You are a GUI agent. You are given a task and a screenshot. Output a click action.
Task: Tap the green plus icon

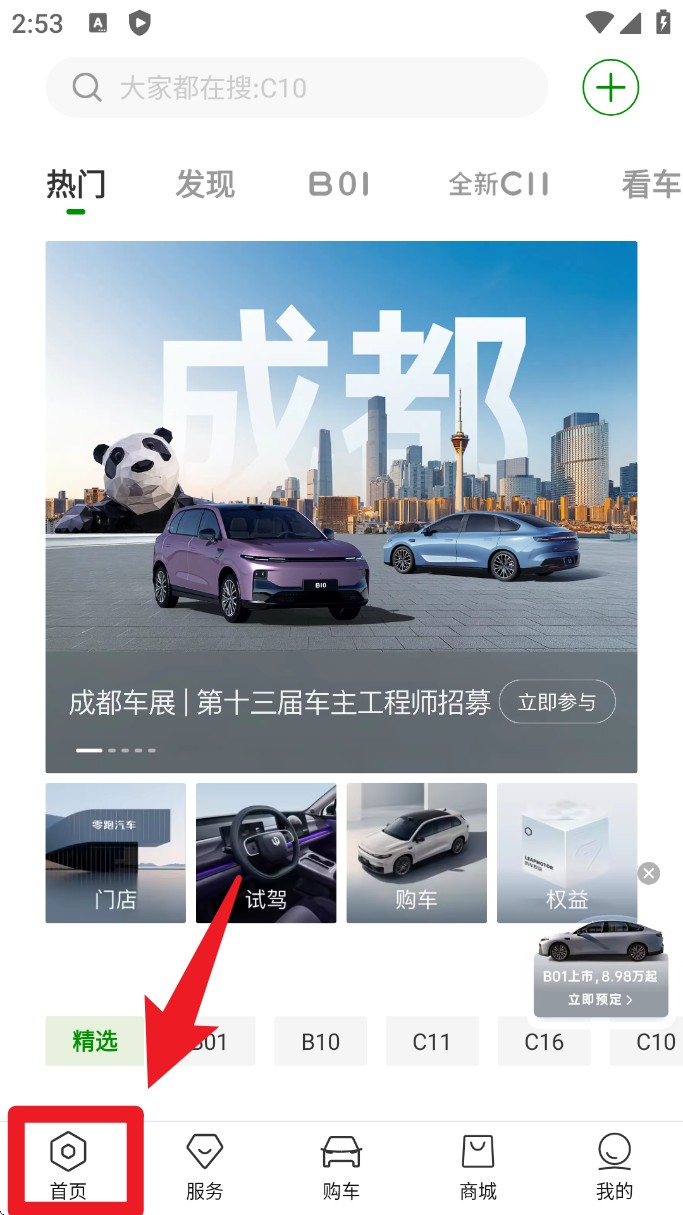(610, 88)
